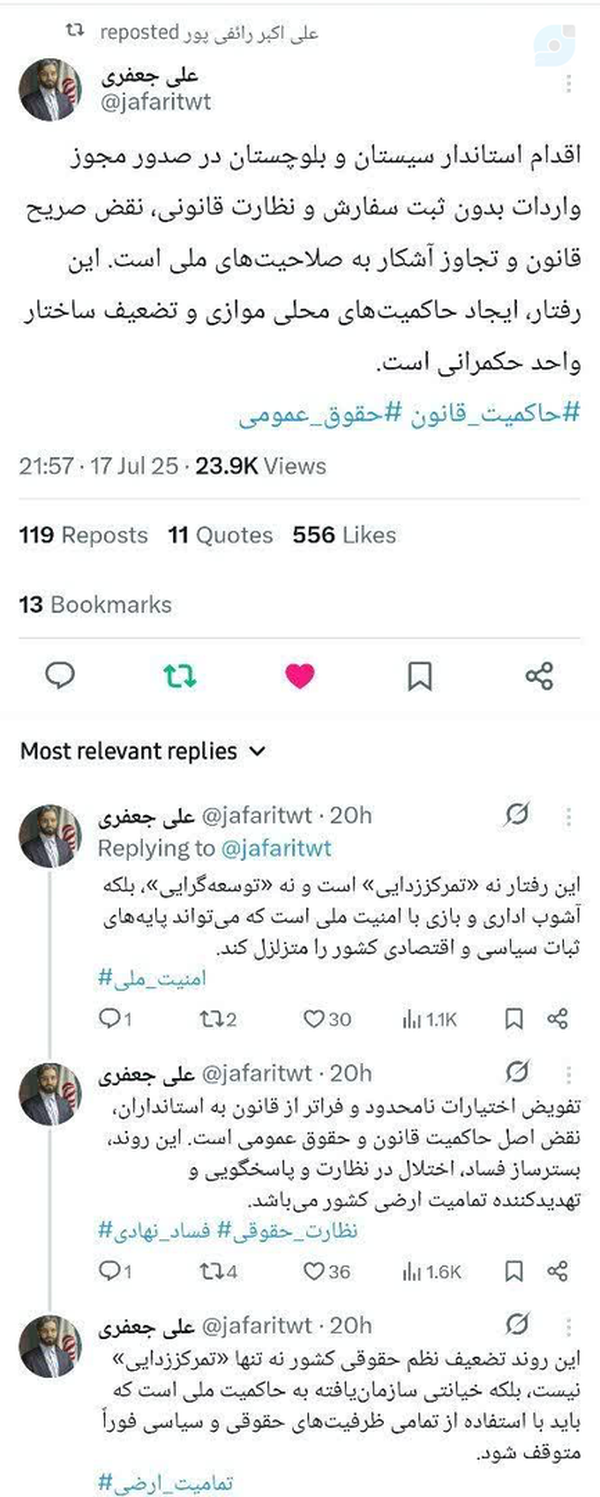Open the overflow menu on the main post

pyautogui.click(x=568, y=83)
